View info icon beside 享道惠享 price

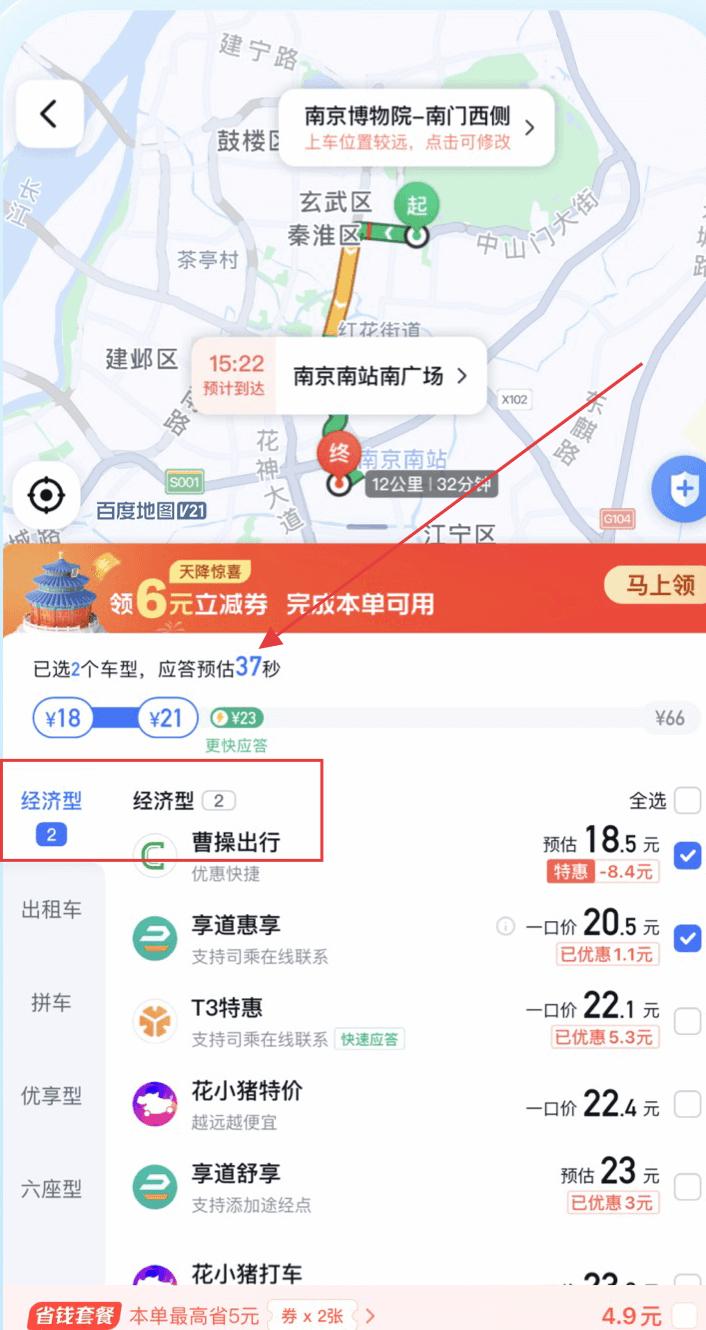click(x=505, y=927)
